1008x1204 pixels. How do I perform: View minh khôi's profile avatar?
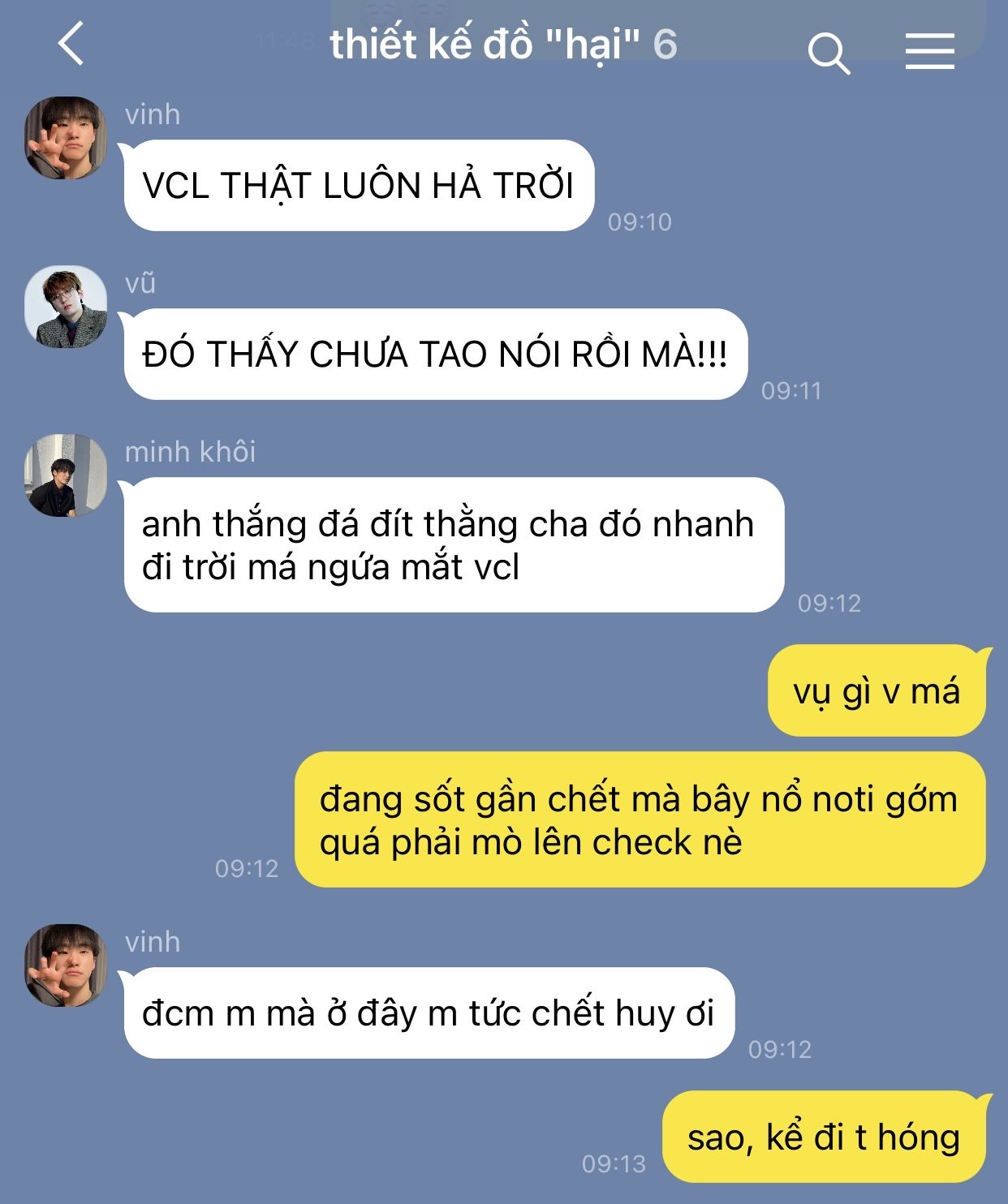(66, 475)
